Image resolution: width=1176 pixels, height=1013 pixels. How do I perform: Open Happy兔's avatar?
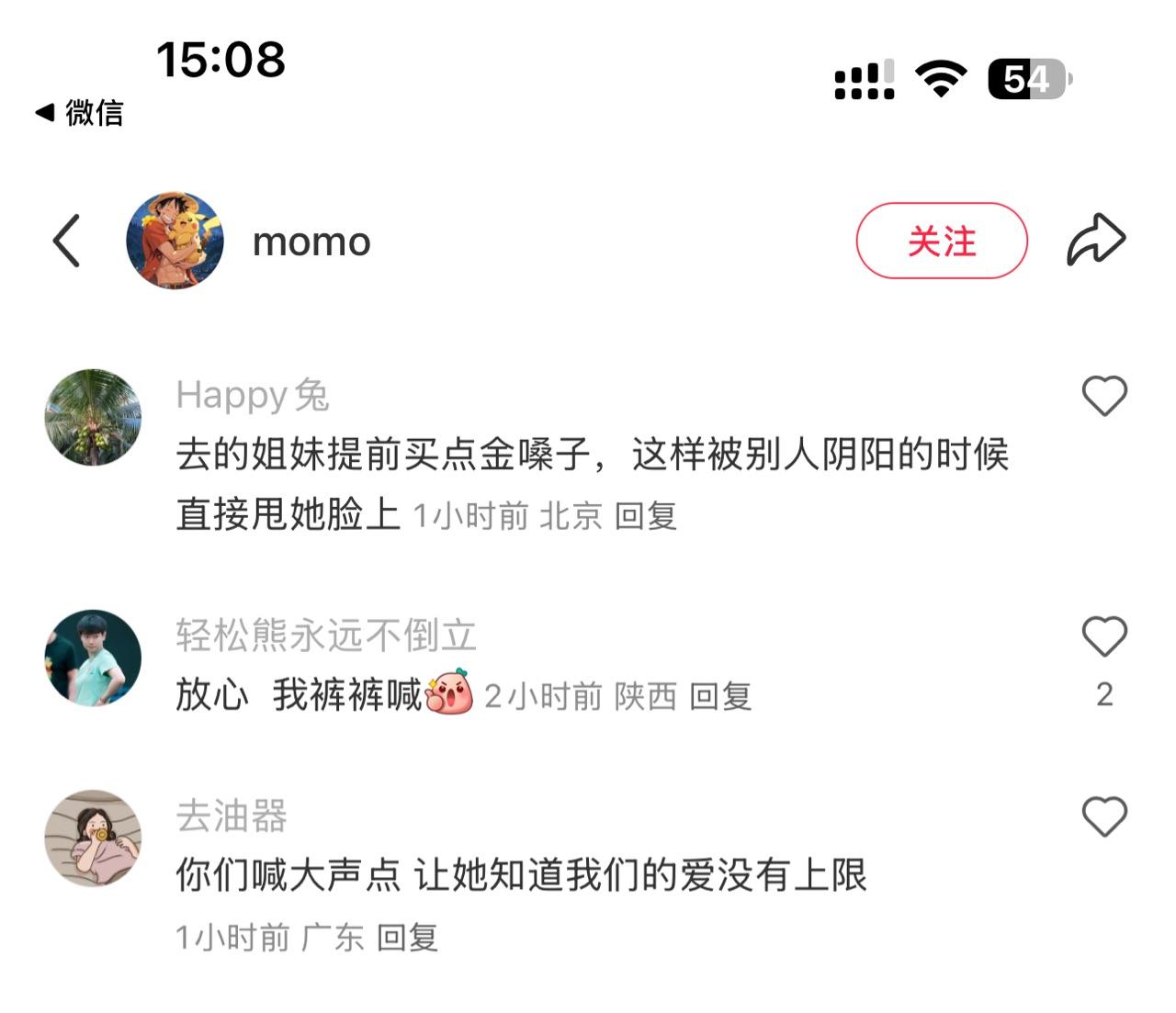(x=93, y=417)
